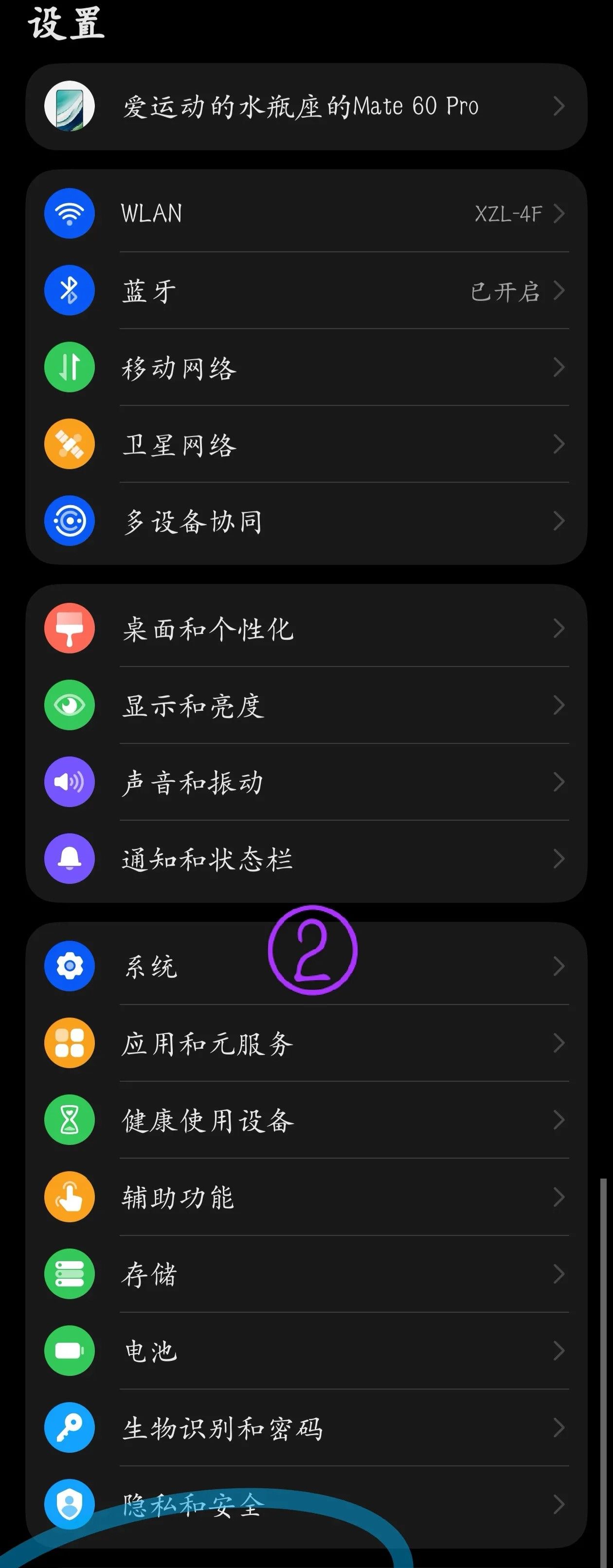
Task: Open the 卫星网络 satellite icon
Action: 69,444
